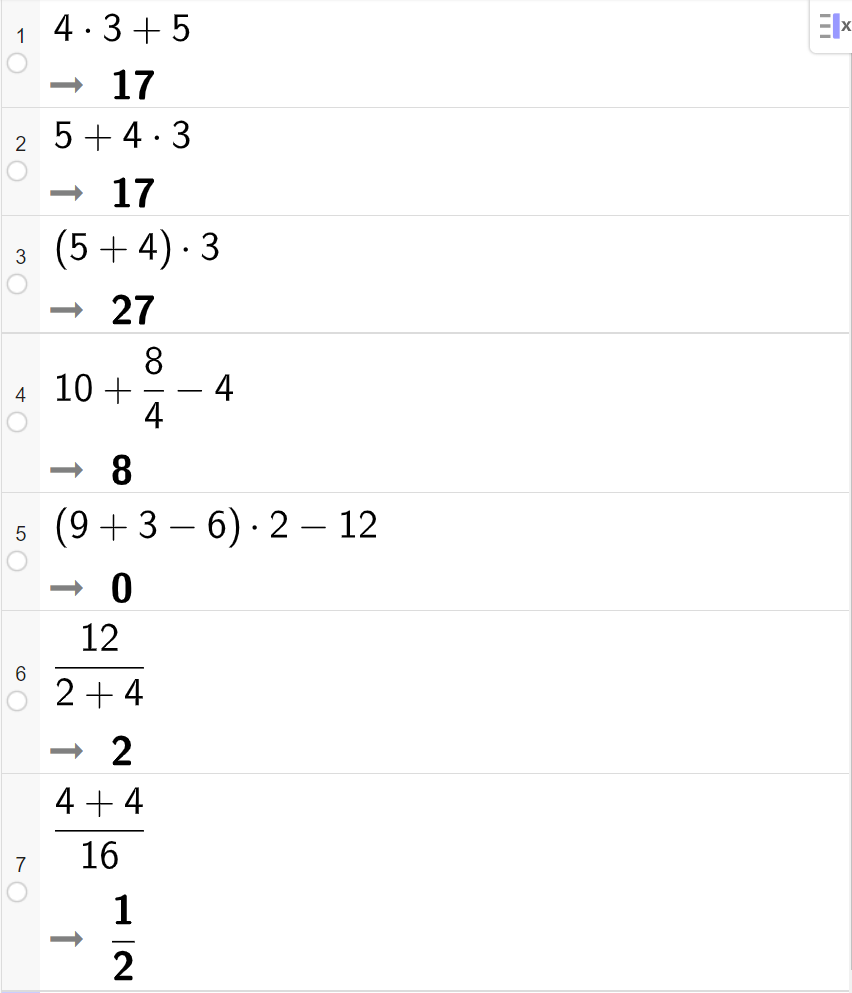Select the fraction expression 12 over 2+4

(x=97, y=665)
